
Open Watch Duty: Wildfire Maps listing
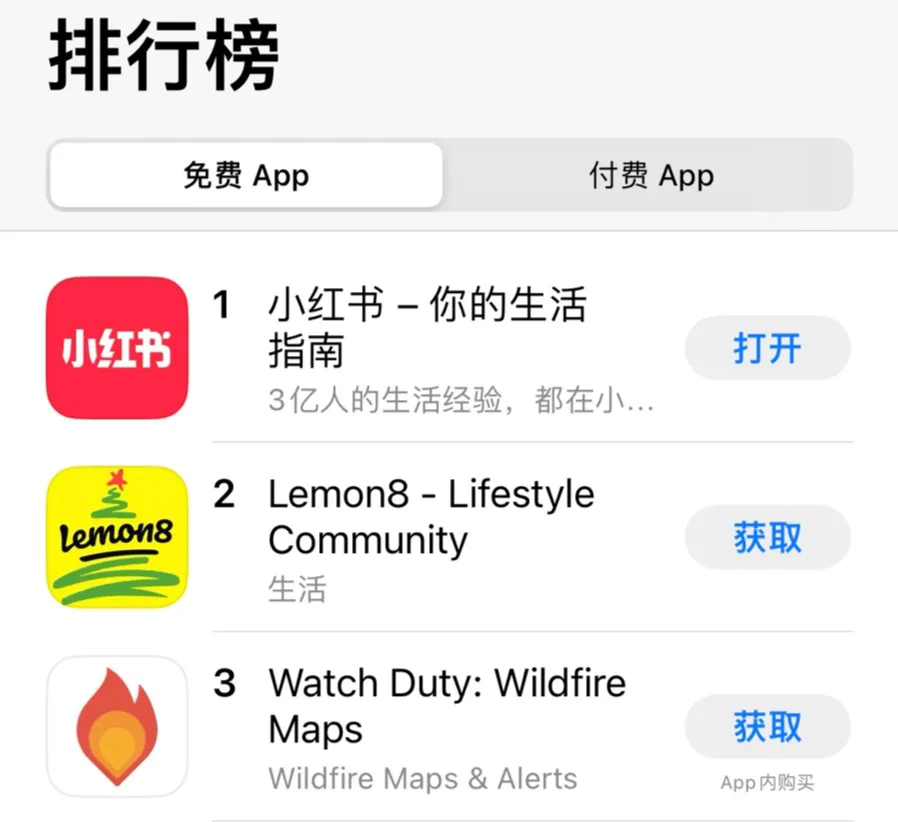447,706
